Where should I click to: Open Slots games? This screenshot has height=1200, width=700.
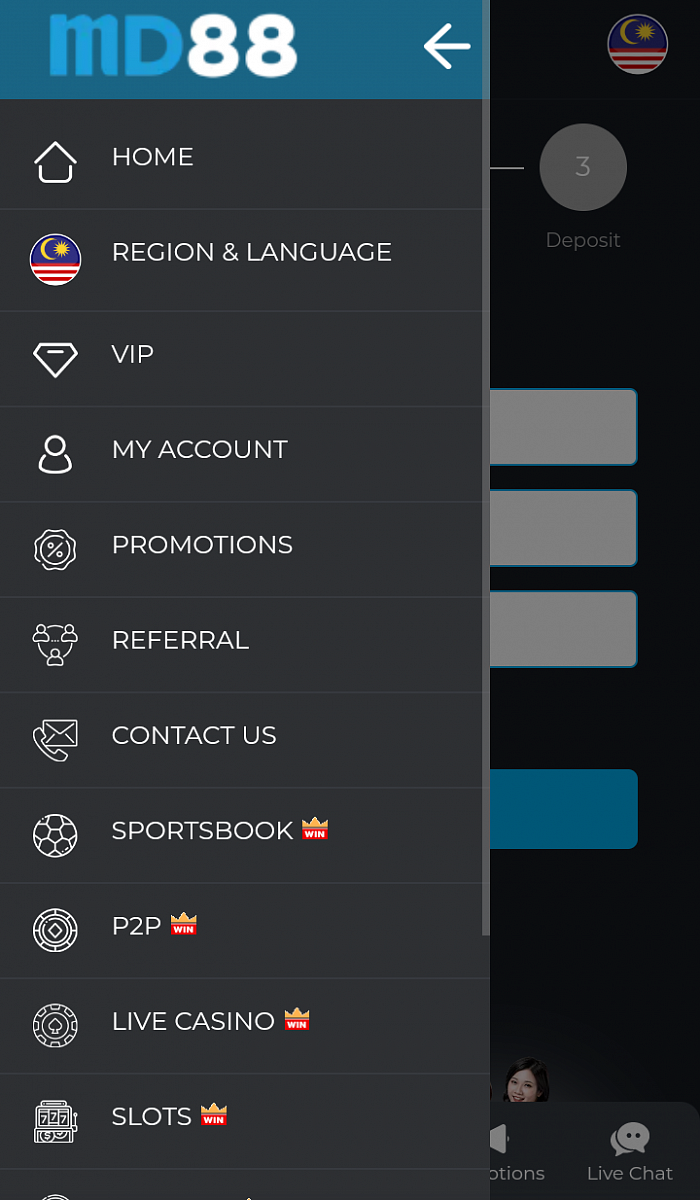(152, 1117)
